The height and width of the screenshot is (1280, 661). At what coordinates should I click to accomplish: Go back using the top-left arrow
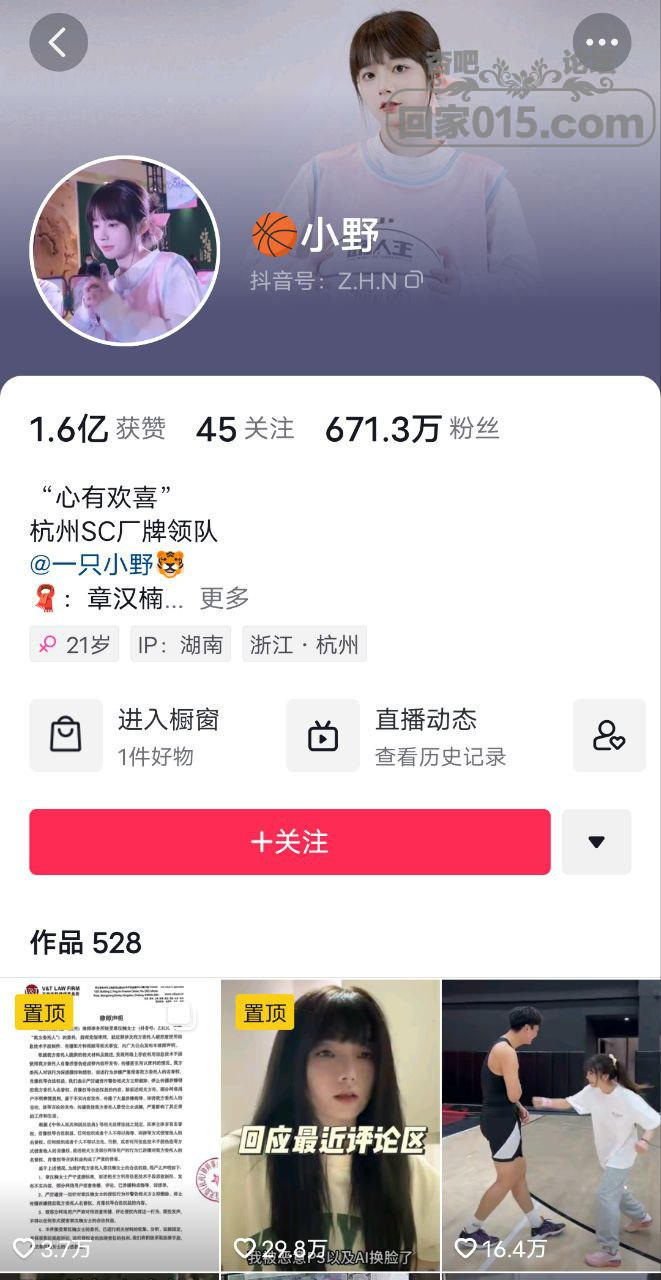point(58,42)
